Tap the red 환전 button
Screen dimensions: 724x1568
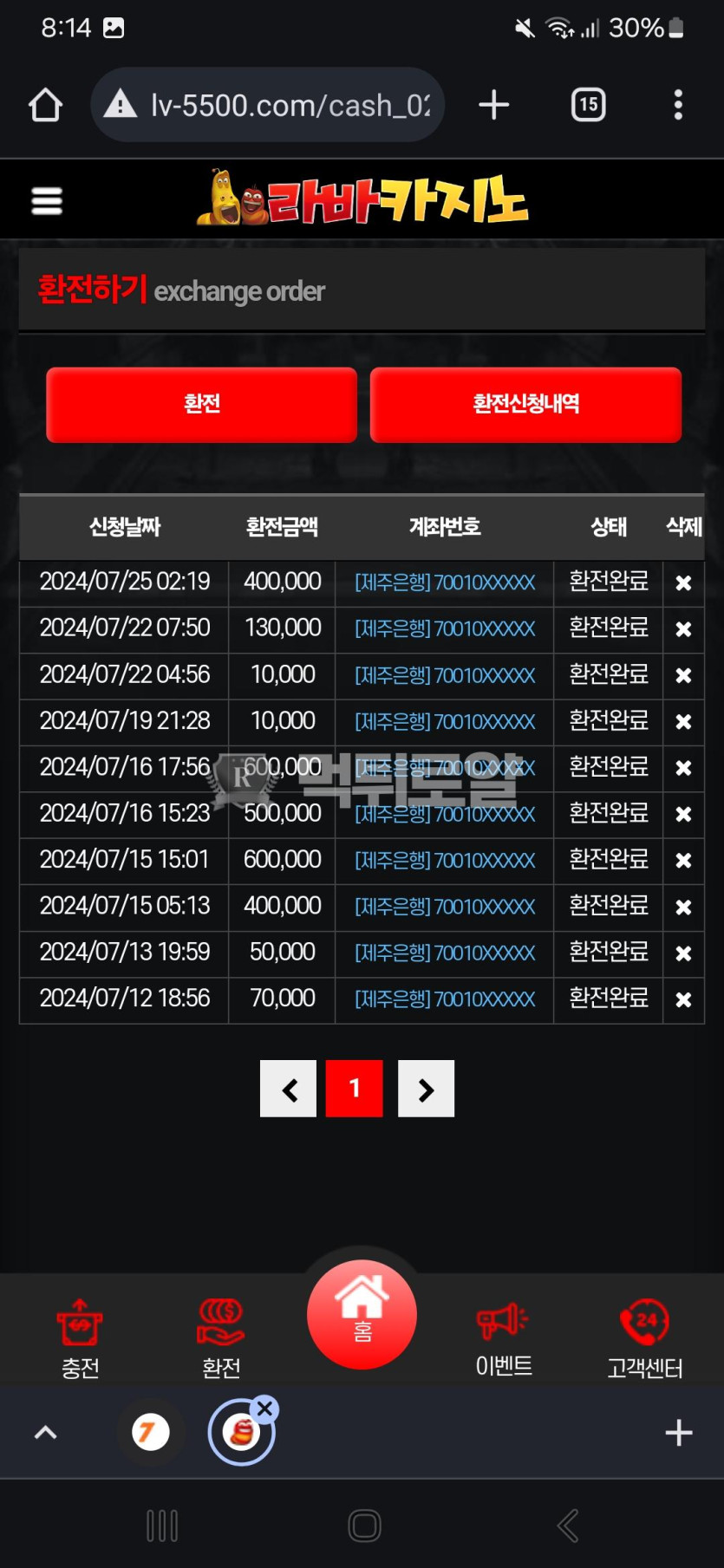point(201,404)
